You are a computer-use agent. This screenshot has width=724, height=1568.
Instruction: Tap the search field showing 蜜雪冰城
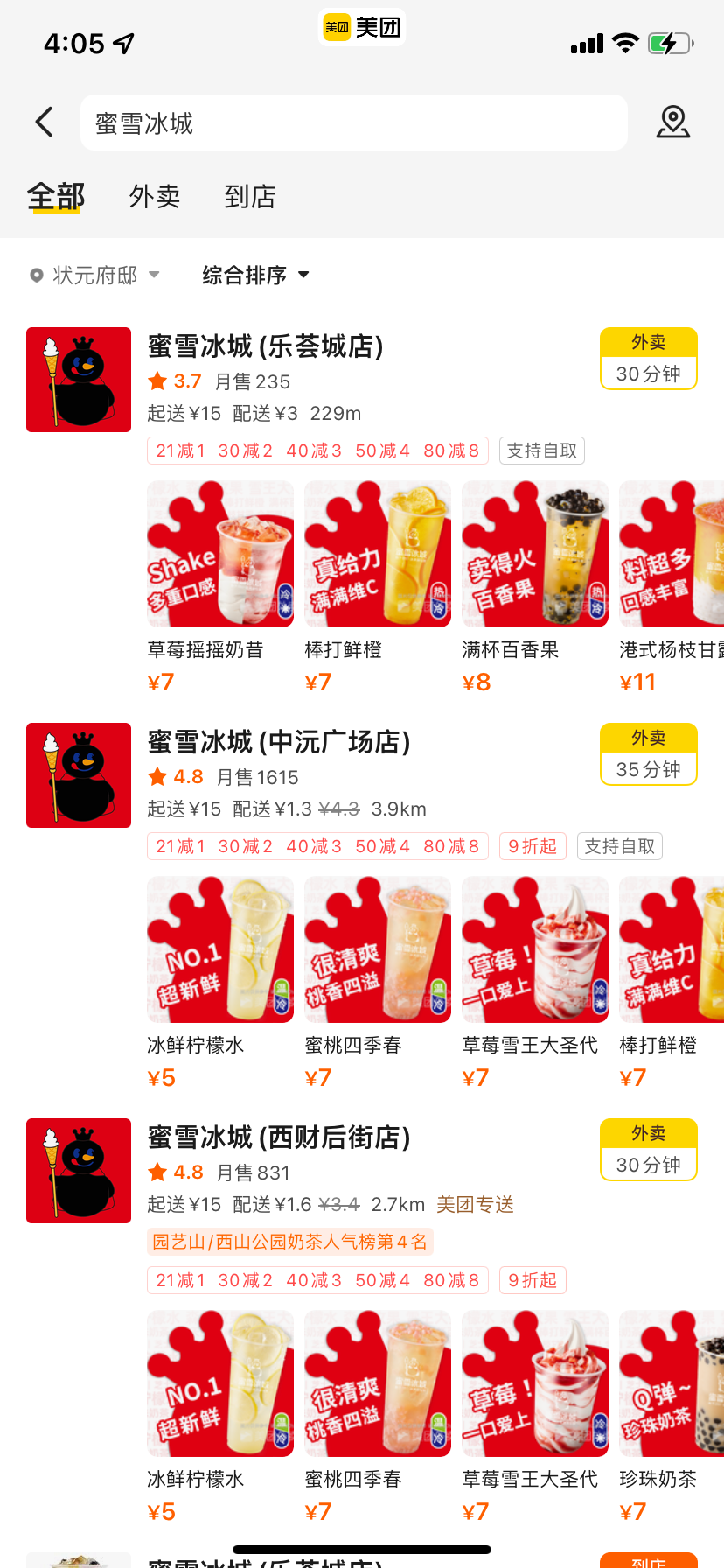coord(353,123)
